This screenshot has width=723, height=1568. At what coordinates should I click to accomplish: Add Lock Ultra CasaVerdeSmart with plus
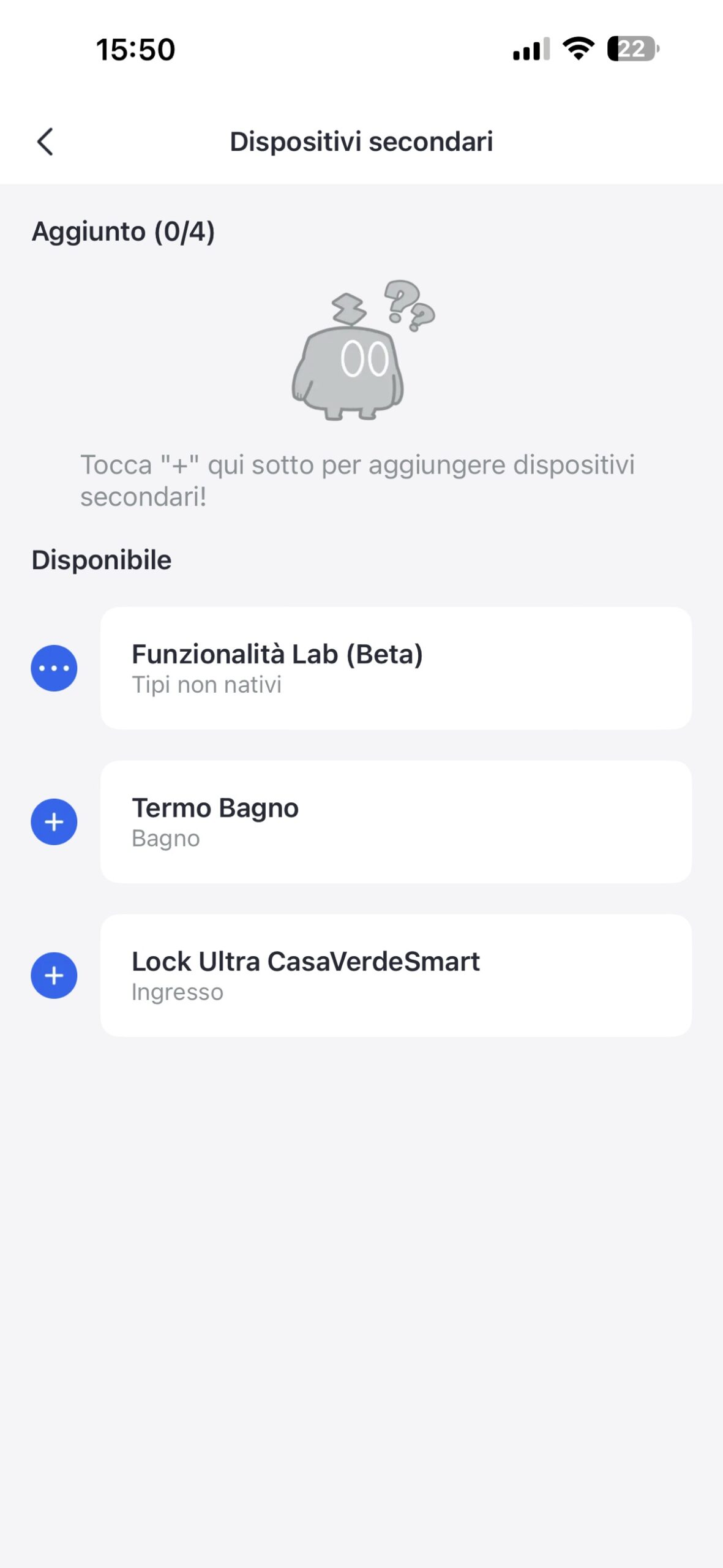tap(54, 976)
